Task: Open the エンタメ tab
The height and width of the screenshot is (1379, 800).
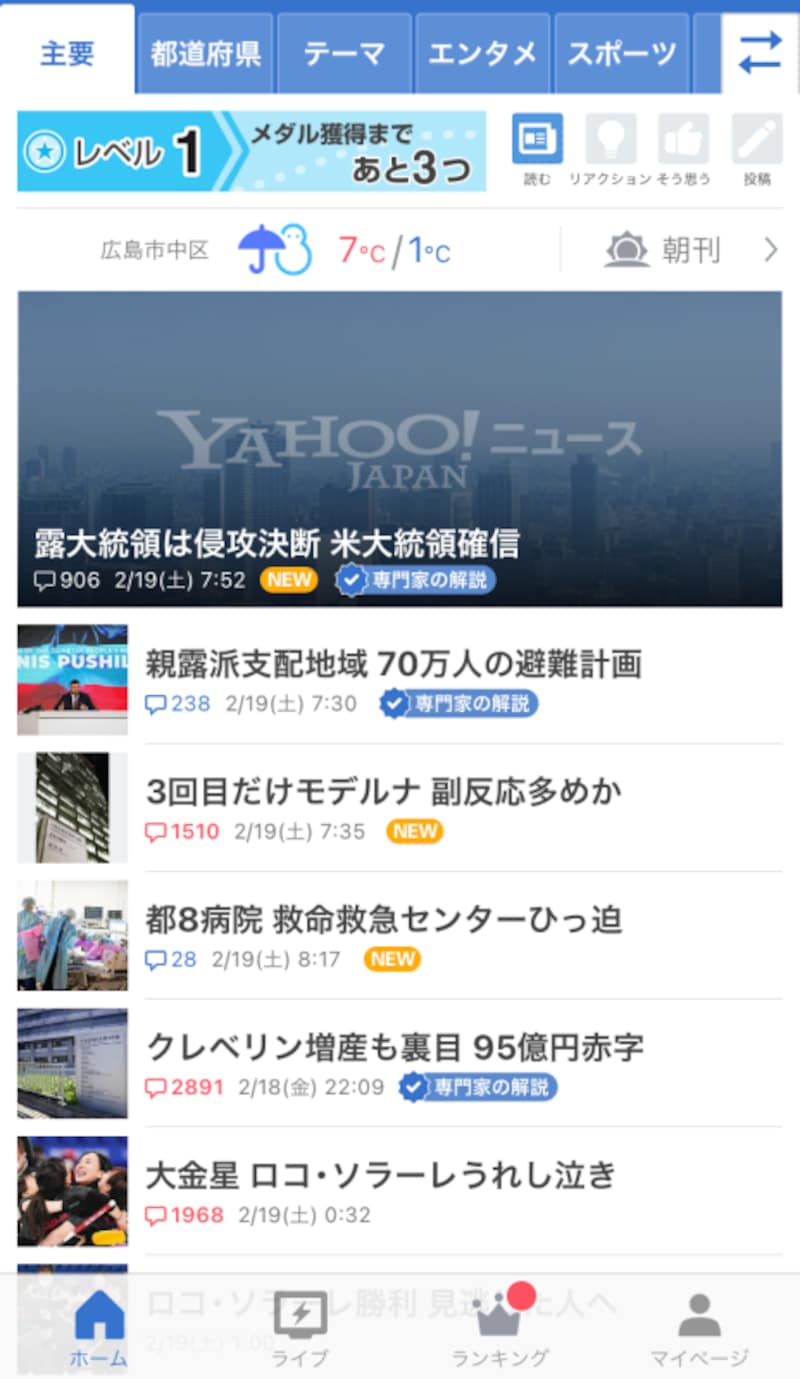Action: tap(482, 54)
